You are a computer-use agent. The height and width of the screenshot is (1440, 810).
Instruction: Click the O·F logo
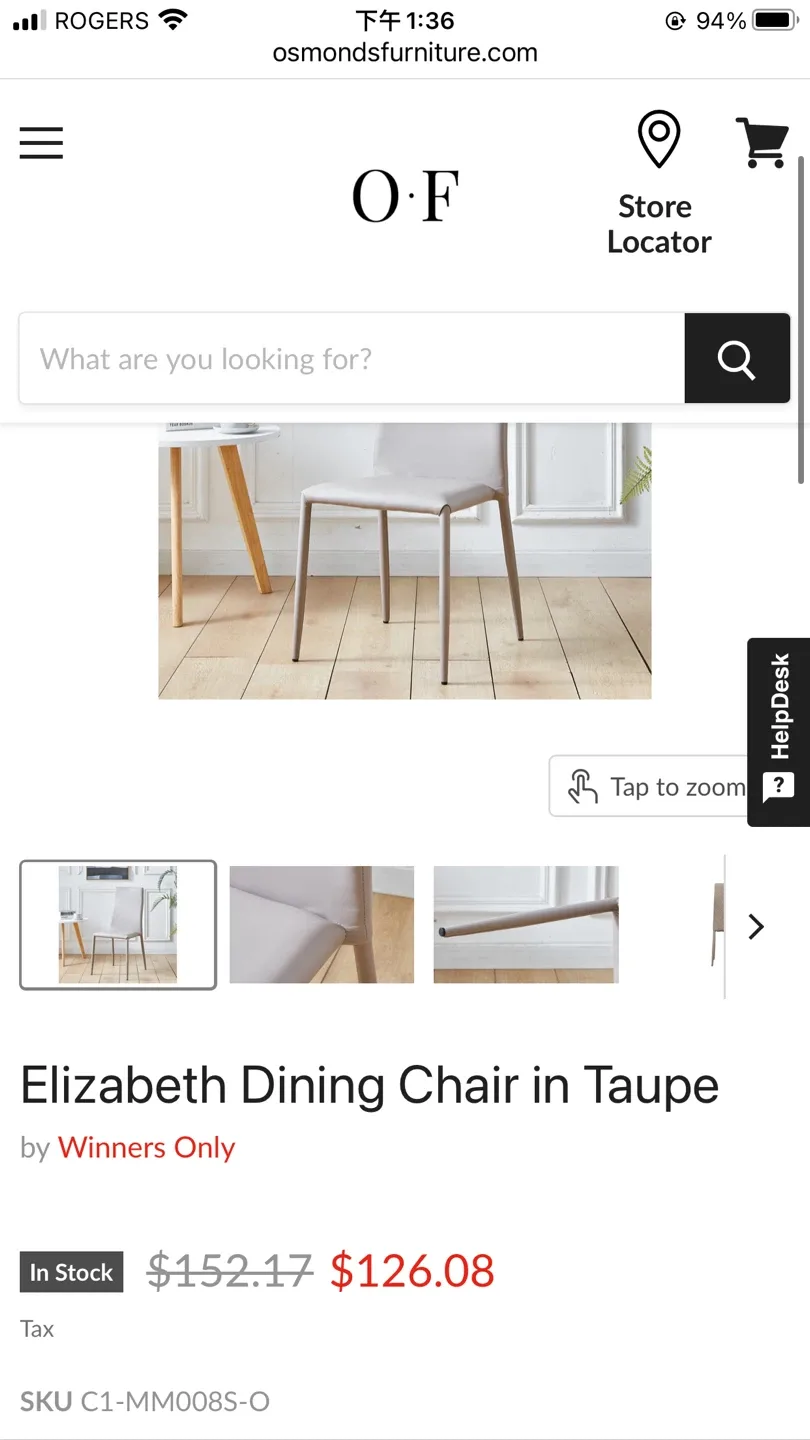tap(405, 197)
